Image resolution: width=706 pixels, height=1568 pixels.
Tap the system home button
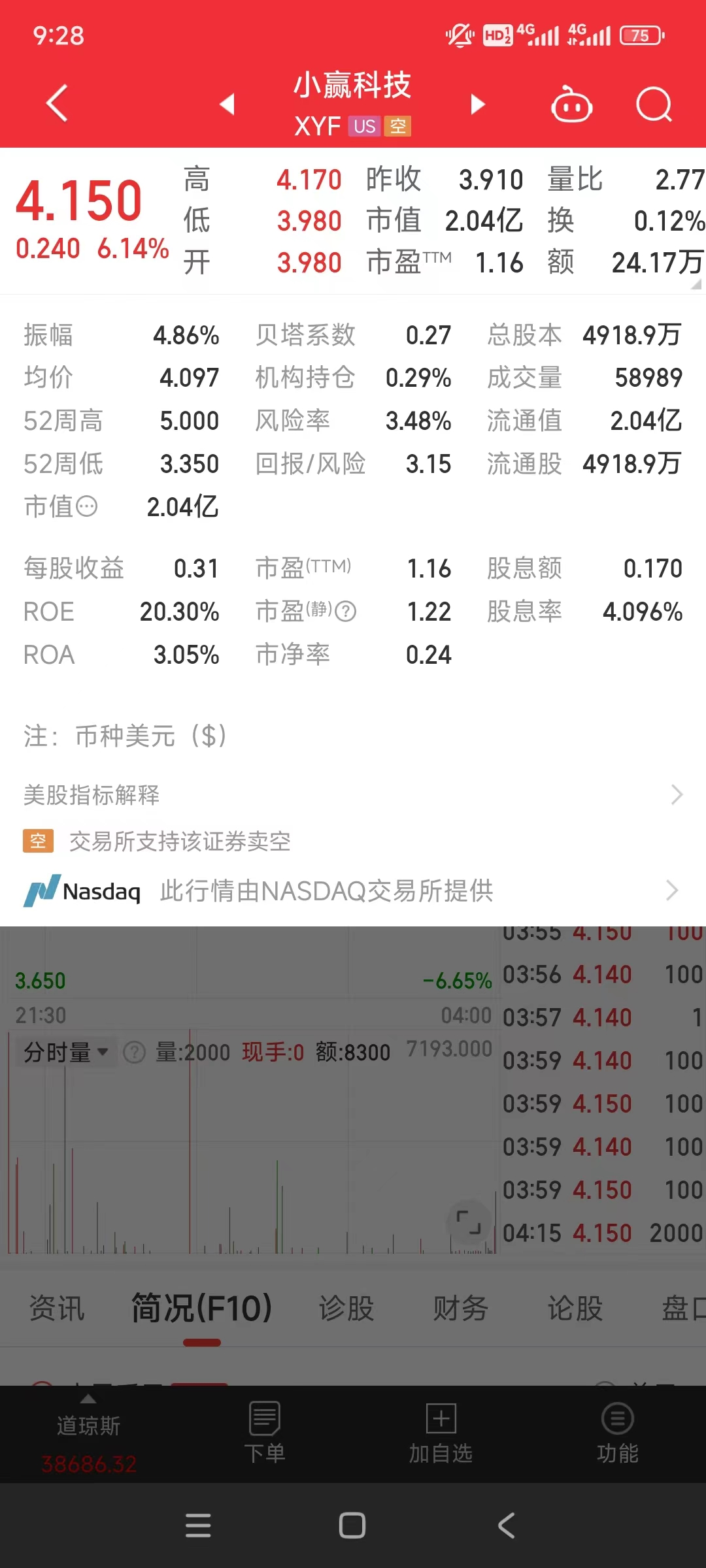coord(352,1526)
